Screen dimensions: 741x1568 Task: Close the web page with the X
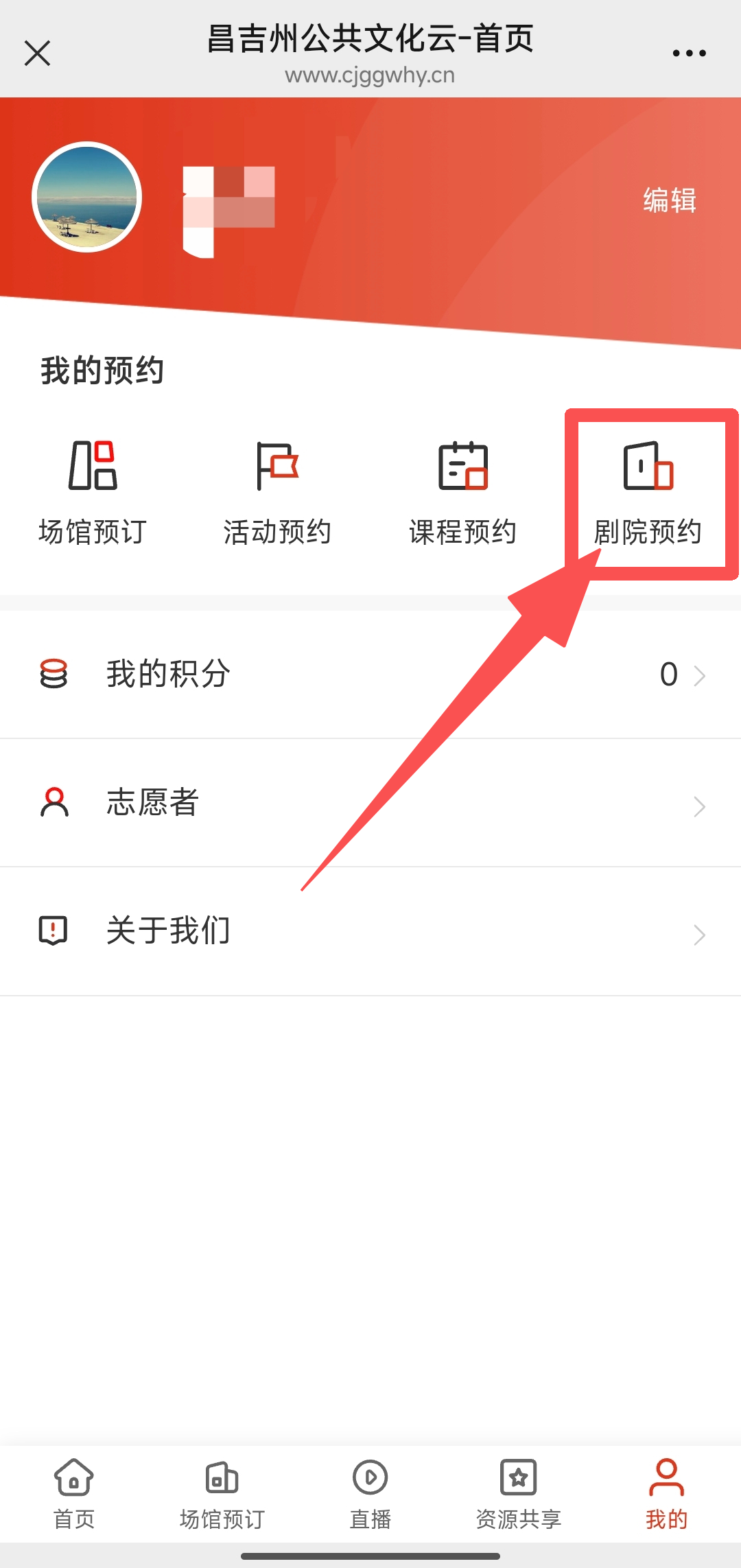[x=38, y=53]
